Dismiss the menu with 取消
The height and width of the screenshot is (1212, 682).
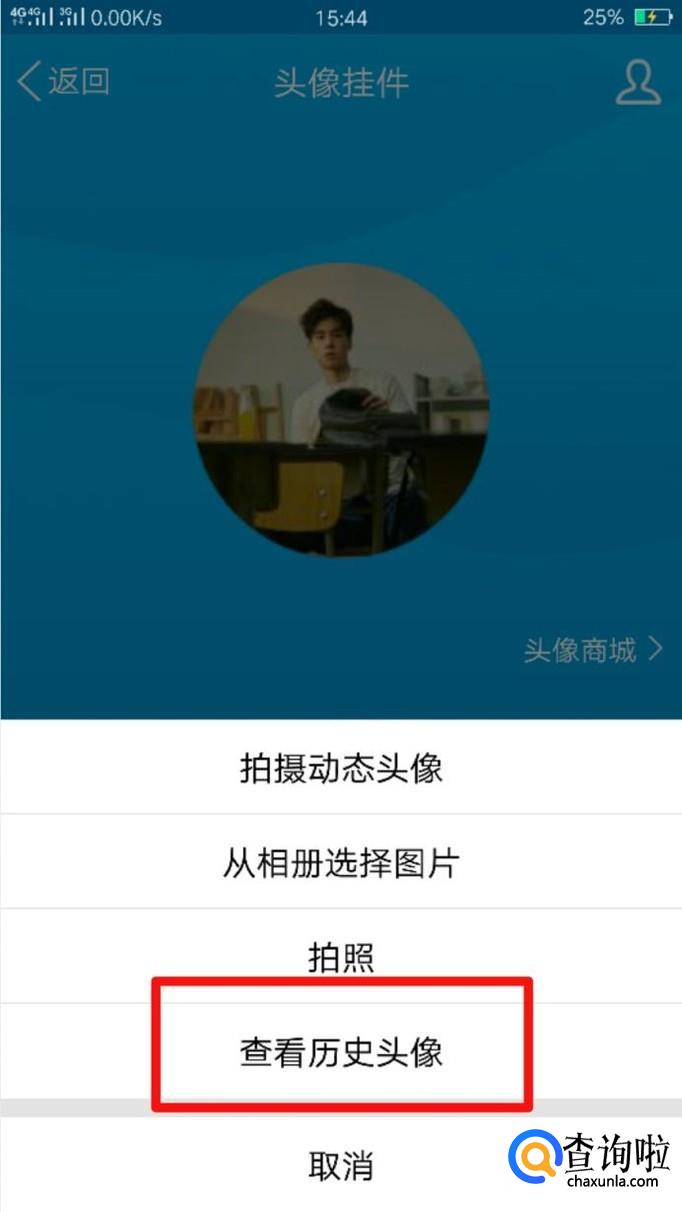tap(341, 1166)
